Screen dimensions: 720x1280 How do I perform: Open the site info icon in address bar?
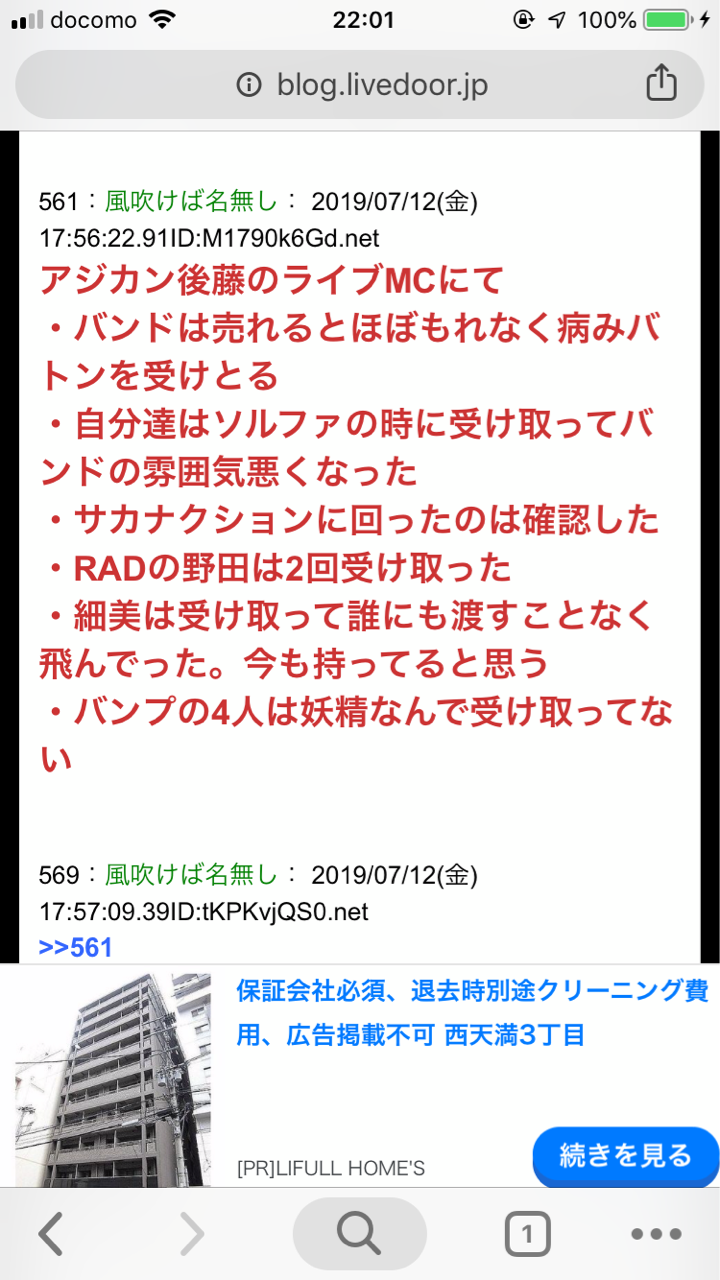pyautogui.click(x=248, y=86)
